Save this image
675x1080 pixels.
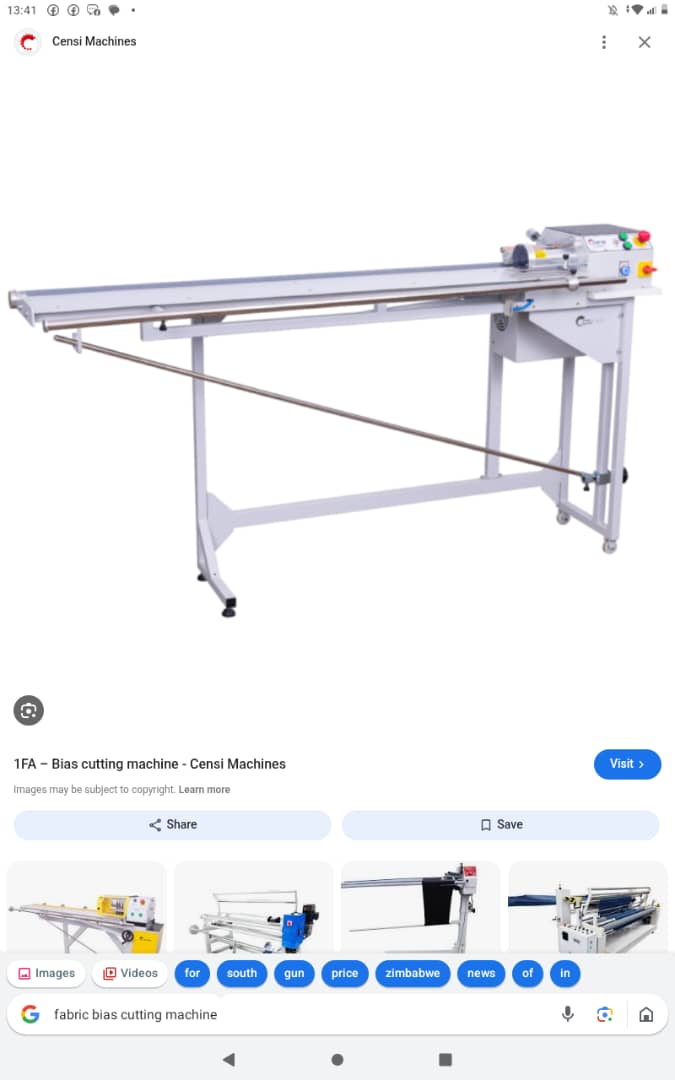(x=500, y=825)
